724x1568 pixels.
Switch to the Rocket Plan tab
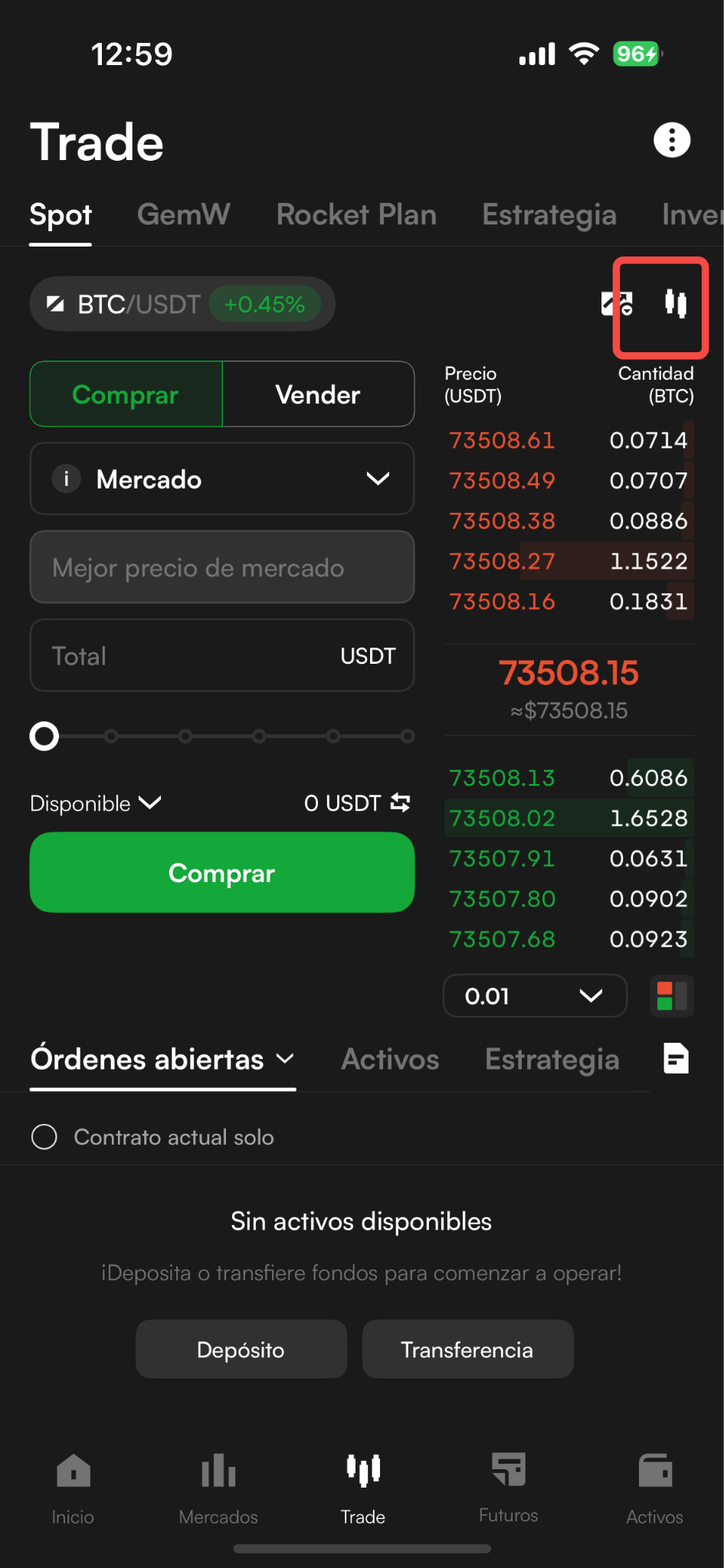[x=356, y=215]
